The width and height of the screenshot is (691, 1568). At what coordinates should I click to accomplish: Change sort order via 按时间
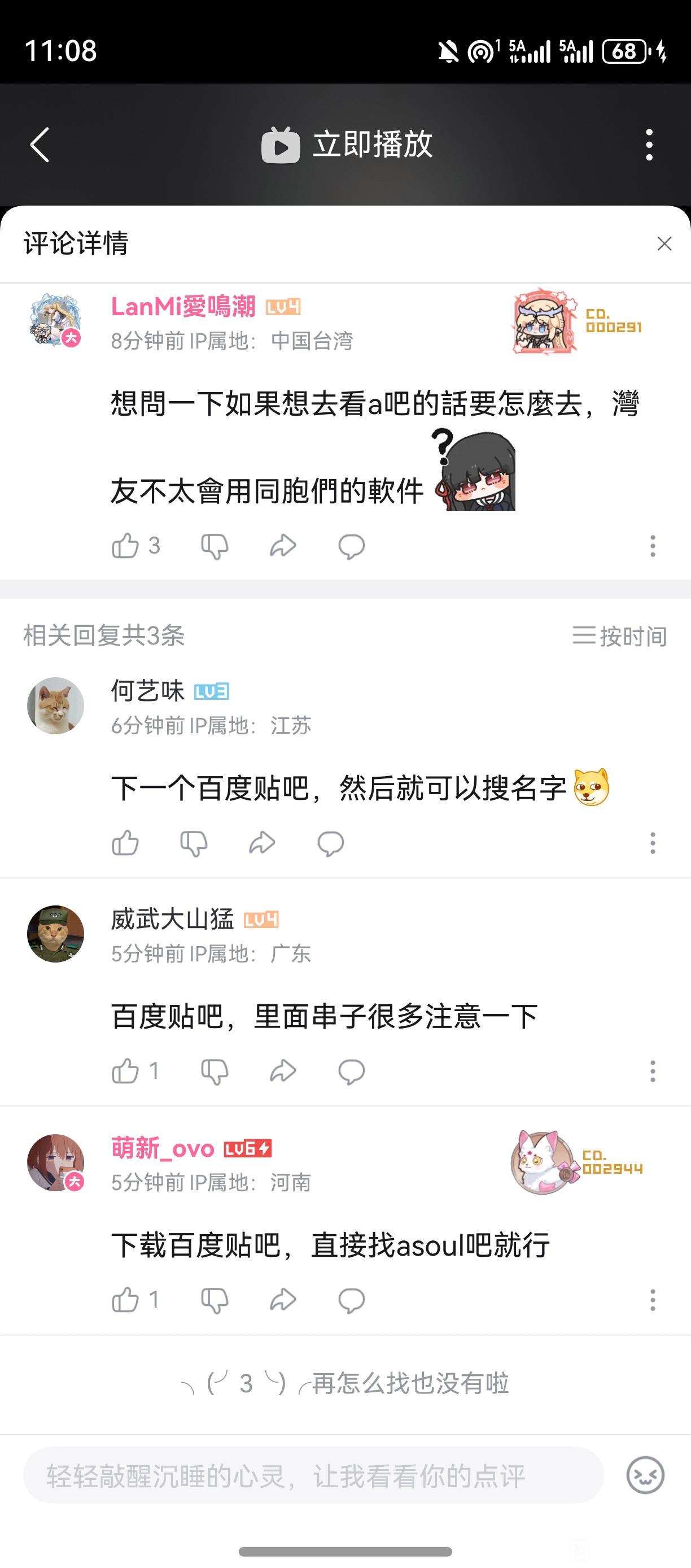click(619, 636)
